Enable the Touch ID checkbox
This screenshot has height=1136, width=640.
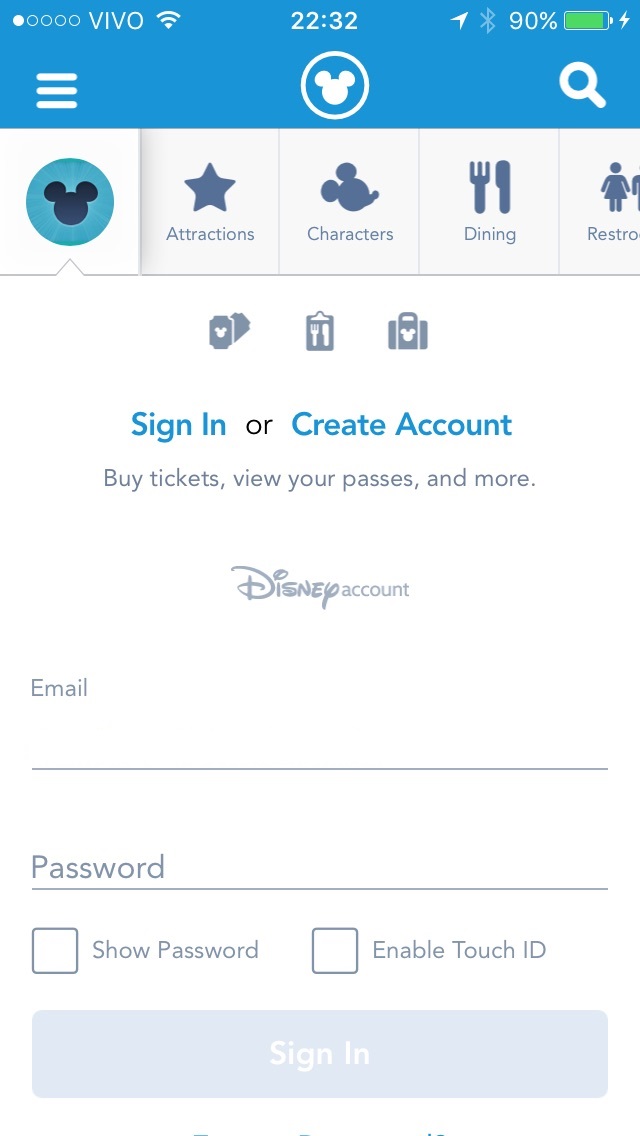(335, 950)
